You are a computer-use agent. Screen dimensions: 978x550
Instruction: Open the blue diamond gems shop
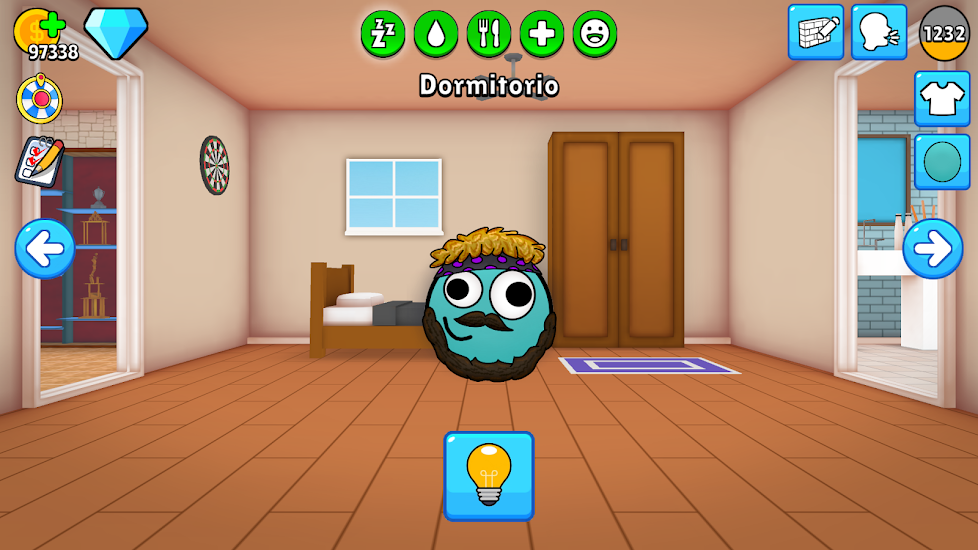115,31
